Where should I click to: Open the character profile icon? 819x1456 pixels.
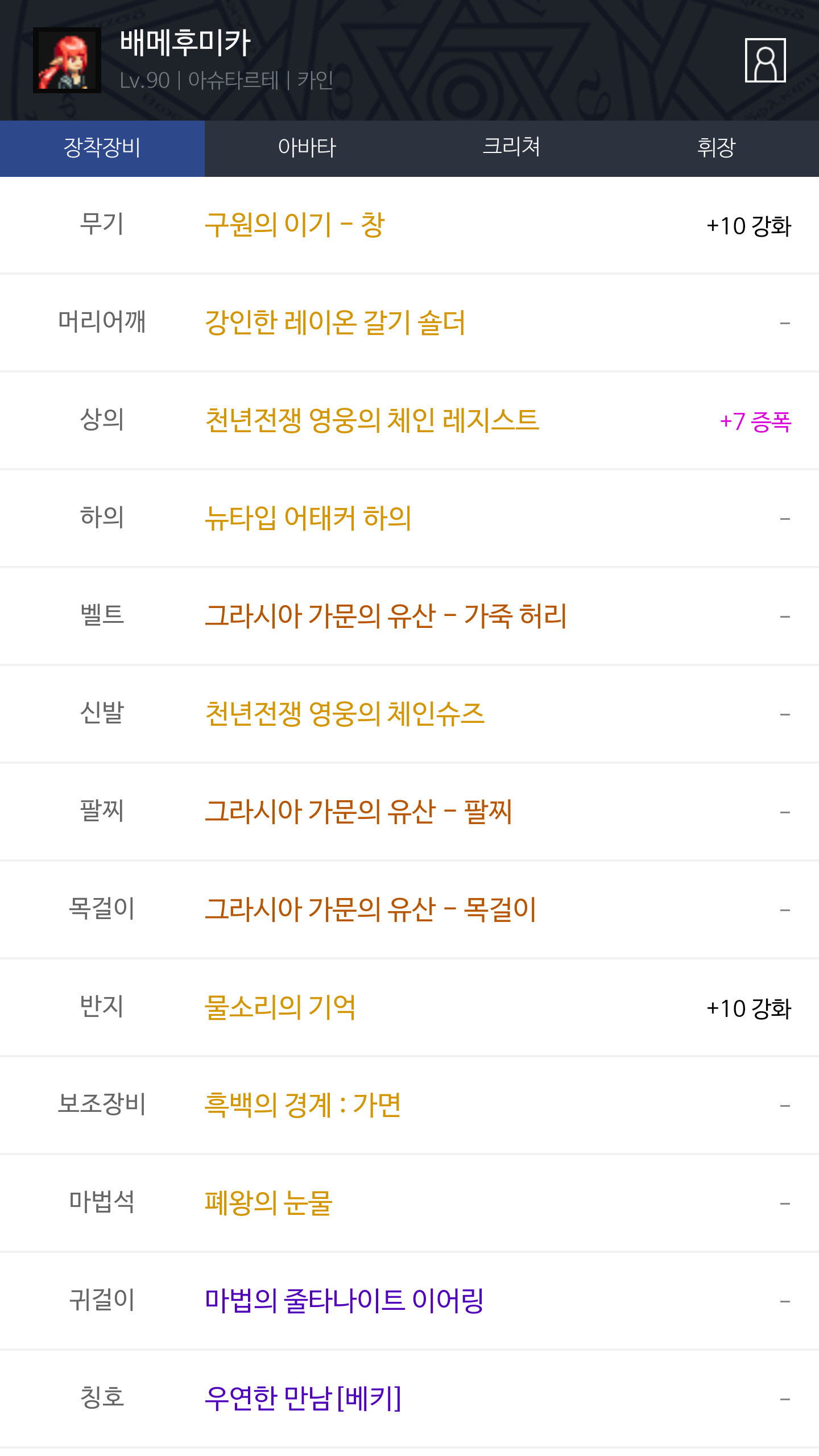click(765, 60)
